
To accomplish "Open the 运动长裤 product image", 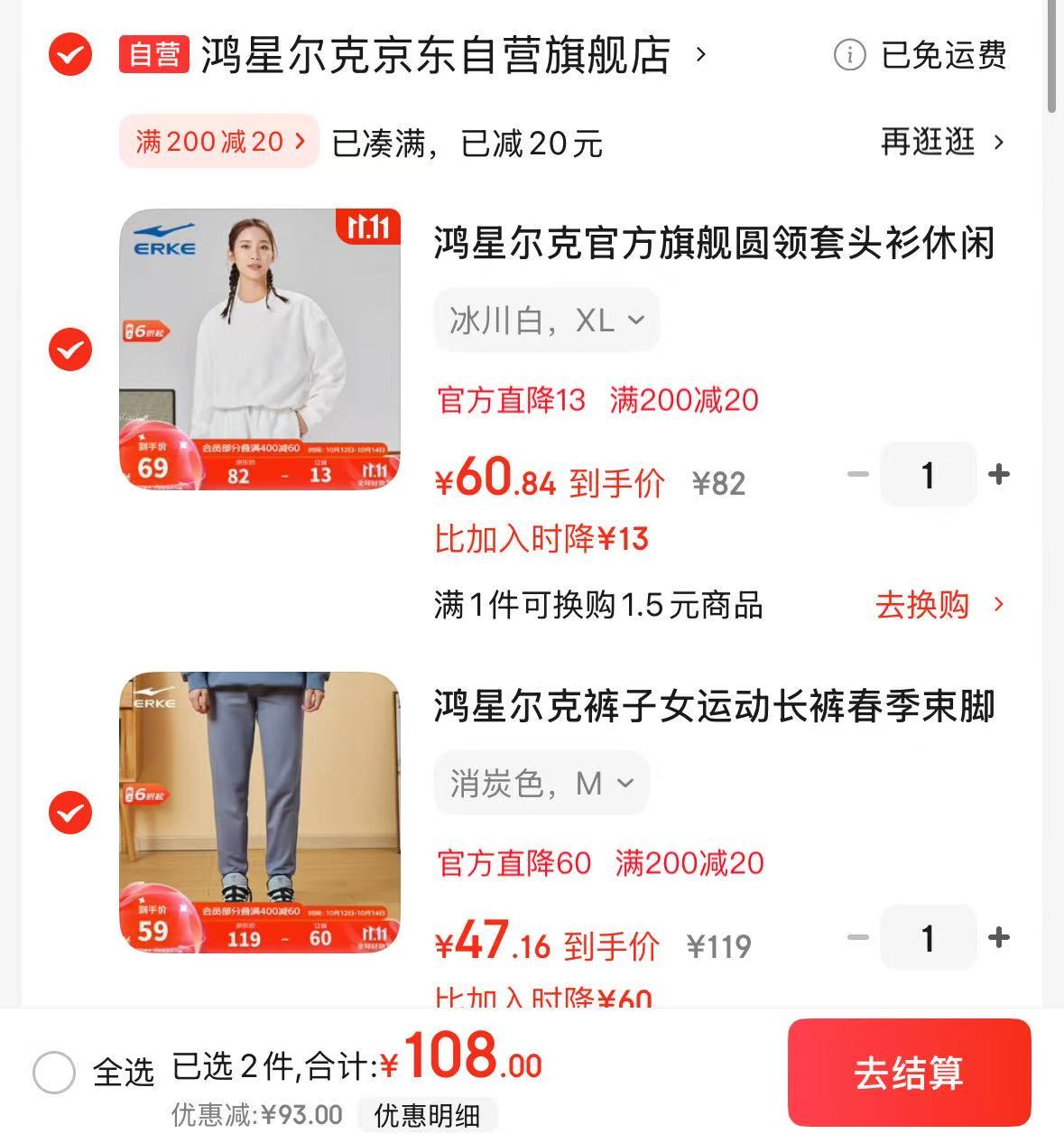I will (260, 813).
